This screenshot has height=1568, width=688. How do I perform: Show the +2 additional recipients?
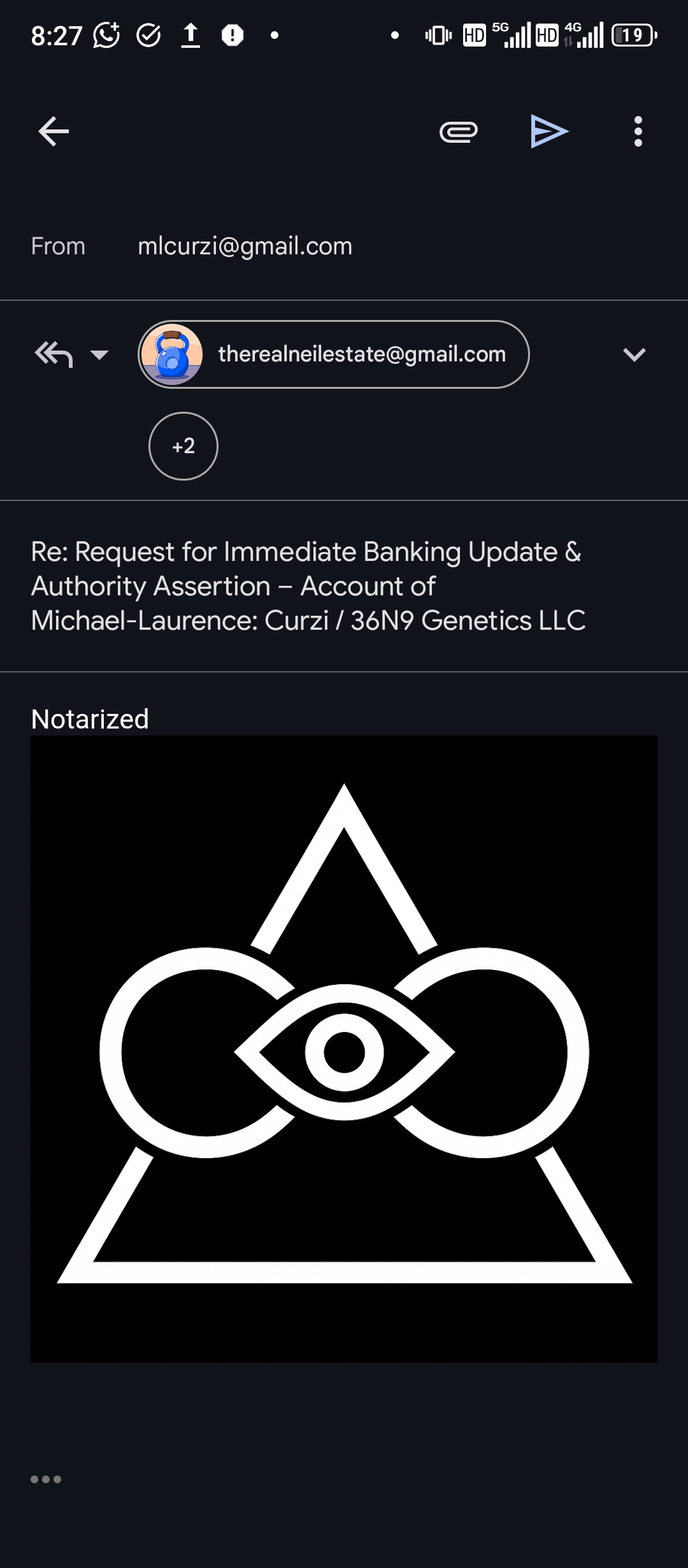183,446
